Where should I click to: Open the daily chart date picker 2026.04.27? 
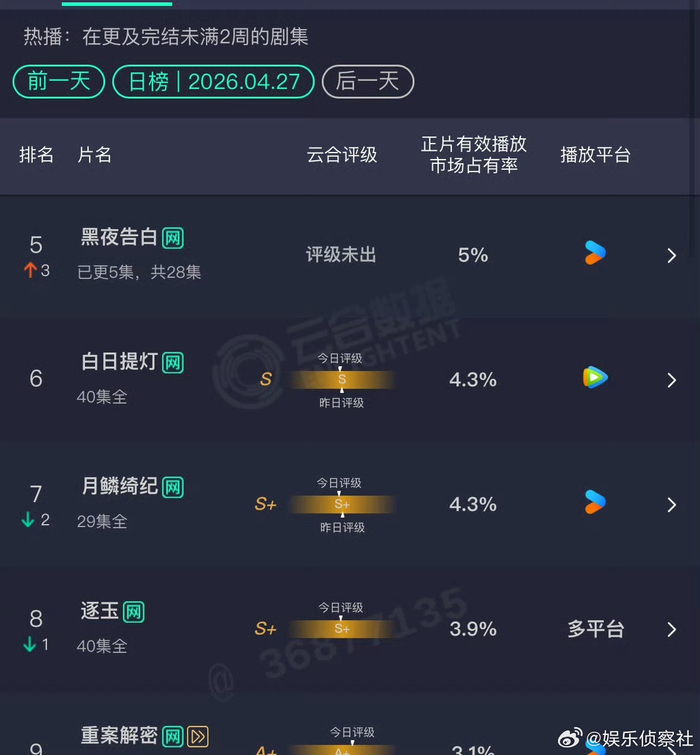pyautogui.click(x=214, y=81)
